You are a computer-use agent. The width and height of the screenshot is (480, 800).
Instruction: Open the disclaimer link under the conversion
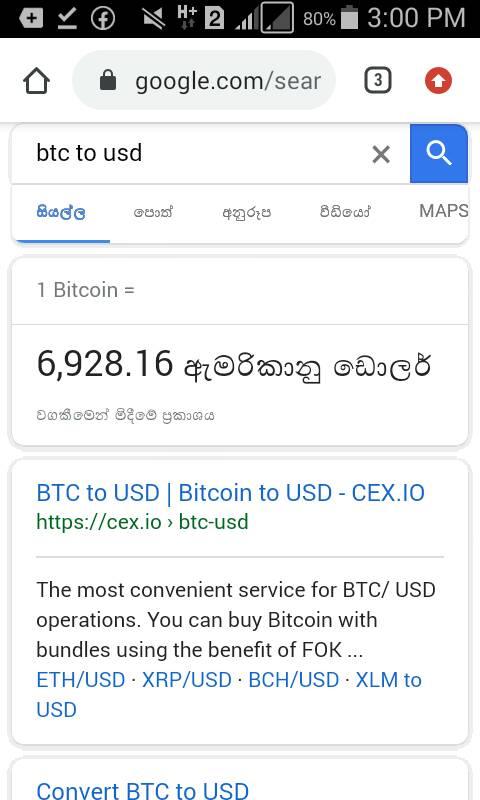[x=125, y=415]
